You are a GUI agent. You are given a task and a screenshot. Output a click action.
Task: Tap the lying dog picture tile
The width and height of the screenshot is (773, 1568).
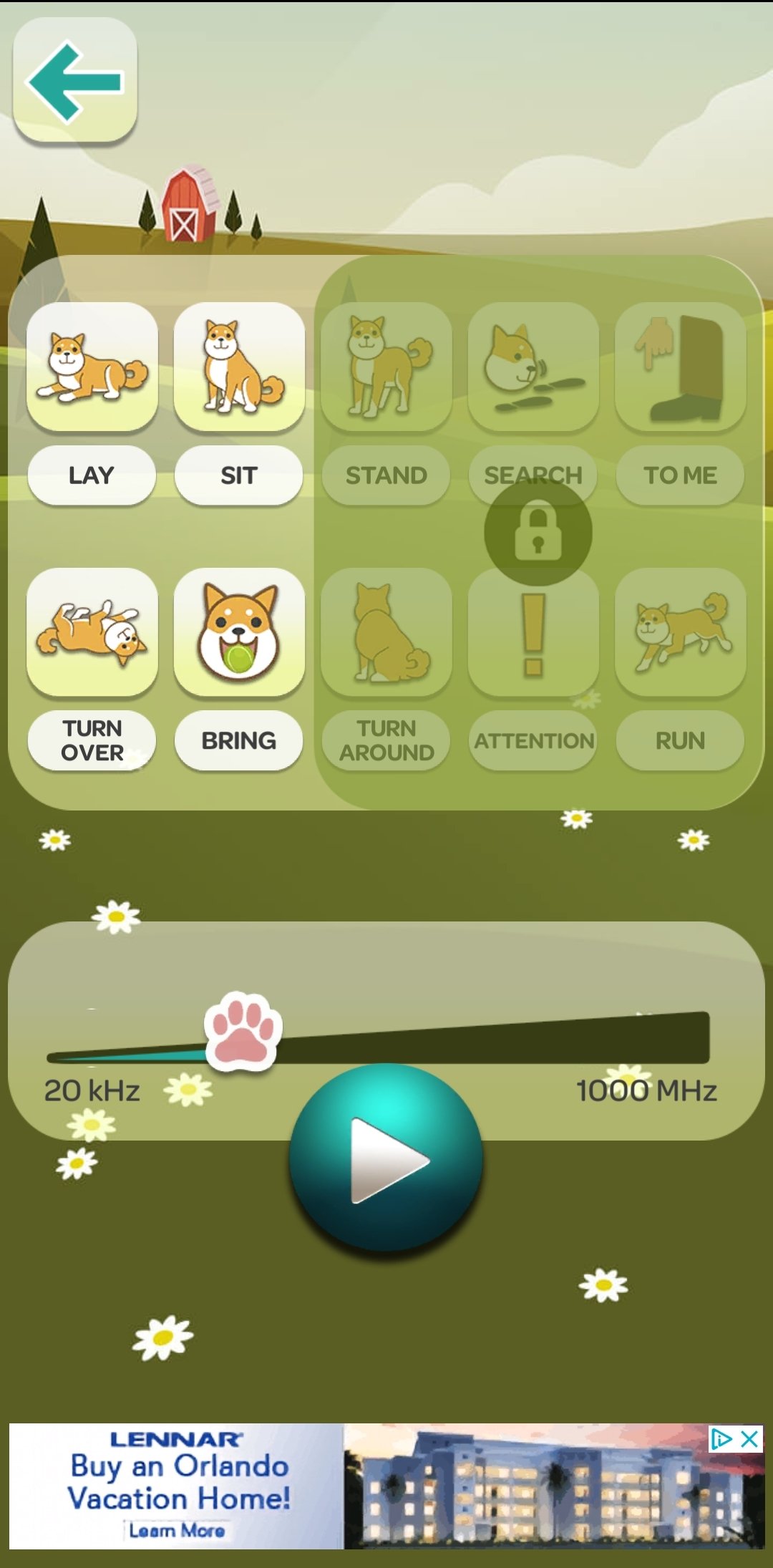pyautogui.click(x=92, y=367)
